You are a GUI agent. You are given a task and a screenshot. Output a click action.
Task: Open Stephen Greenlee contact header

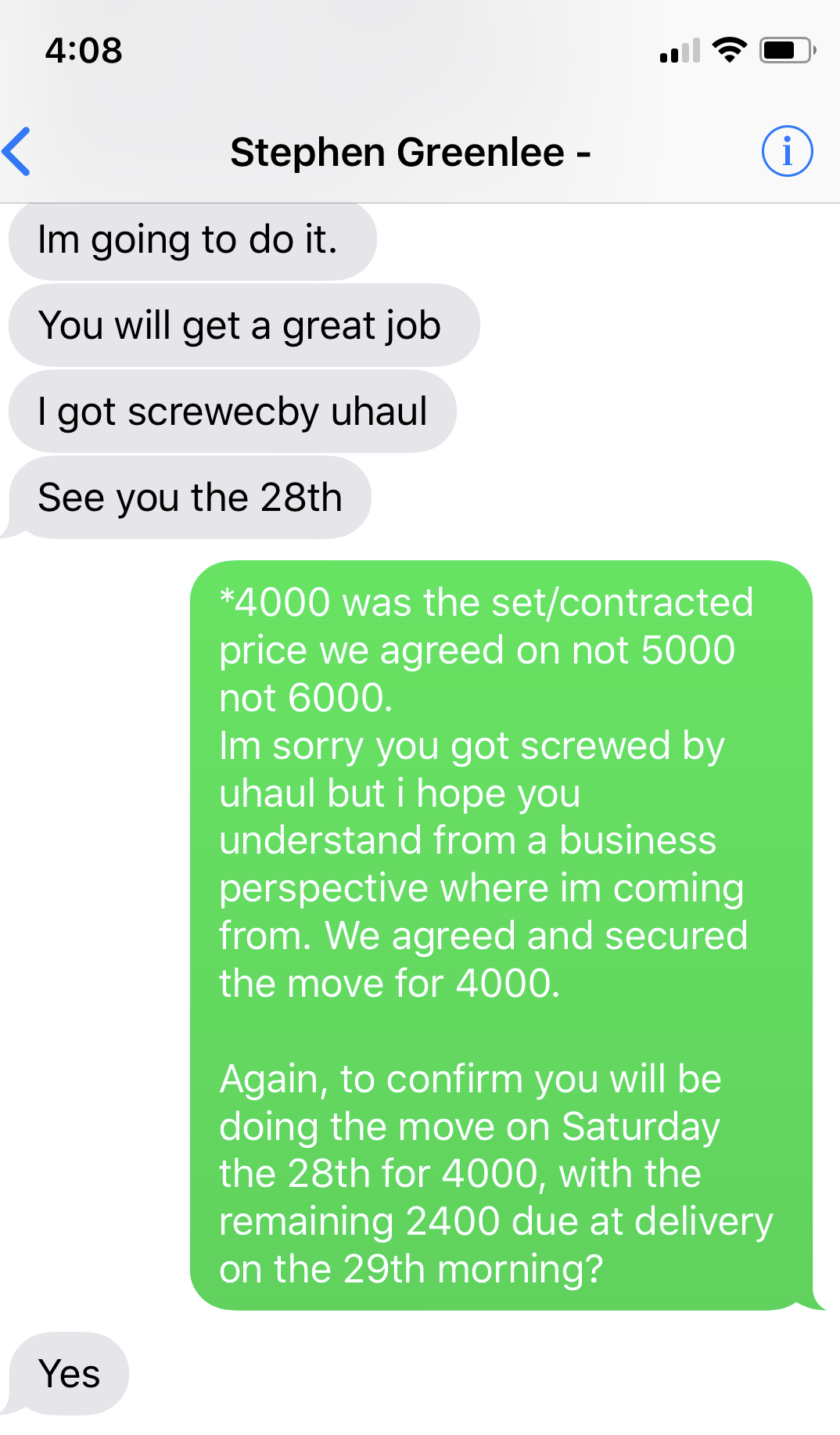point(410,152)
